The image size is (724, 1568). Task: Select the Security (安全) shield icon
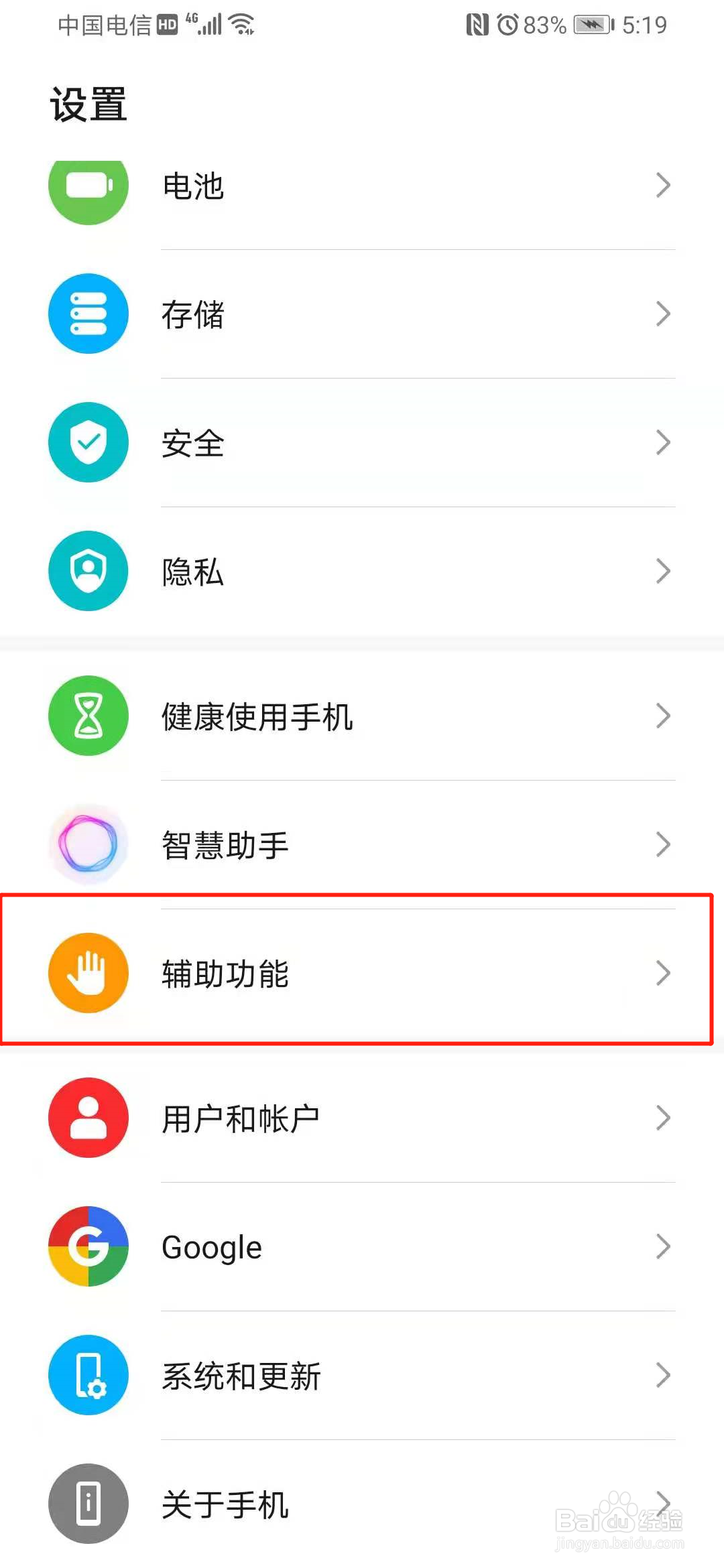point(87,442)
